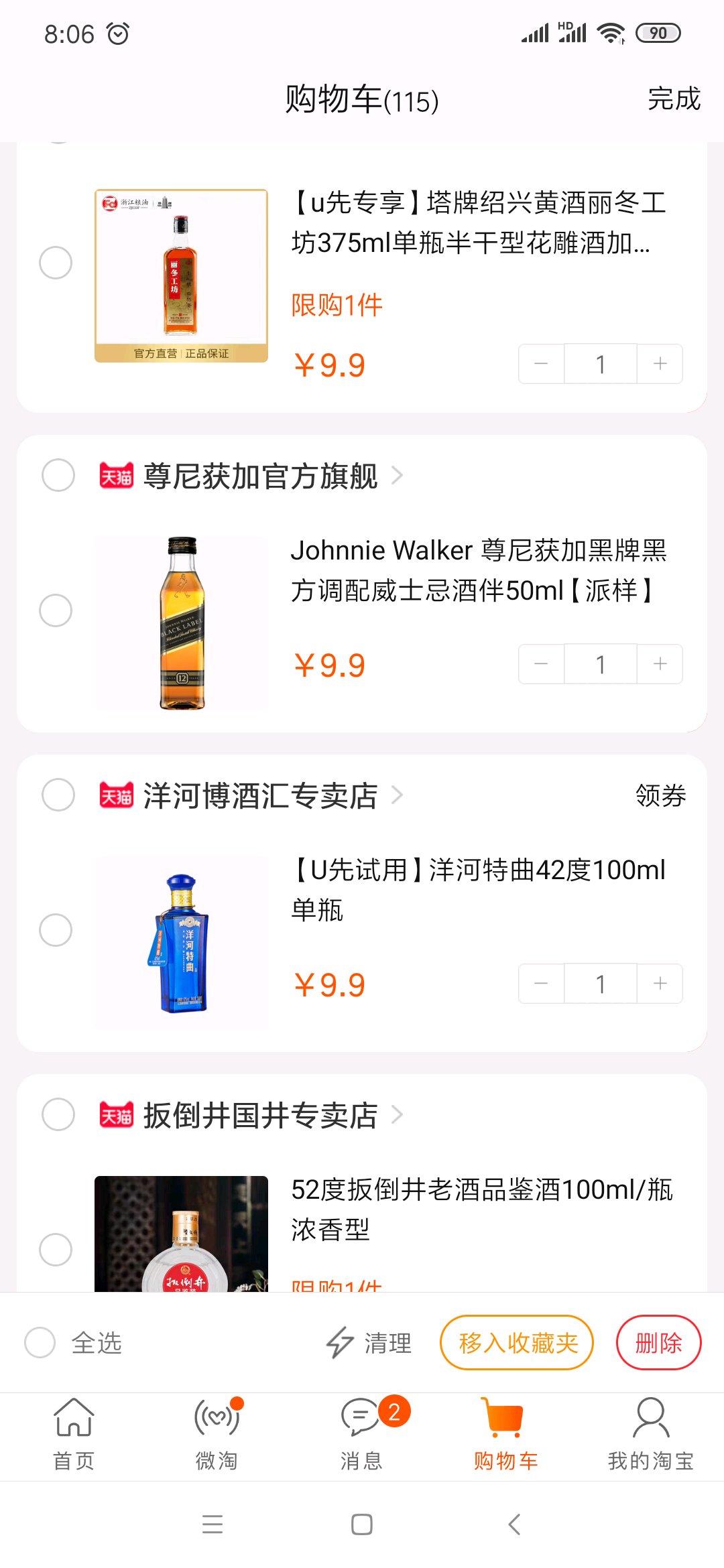Open the 消息 messages tab
The width and height of the screenshot is (724, 1568).
point(361,1434)
